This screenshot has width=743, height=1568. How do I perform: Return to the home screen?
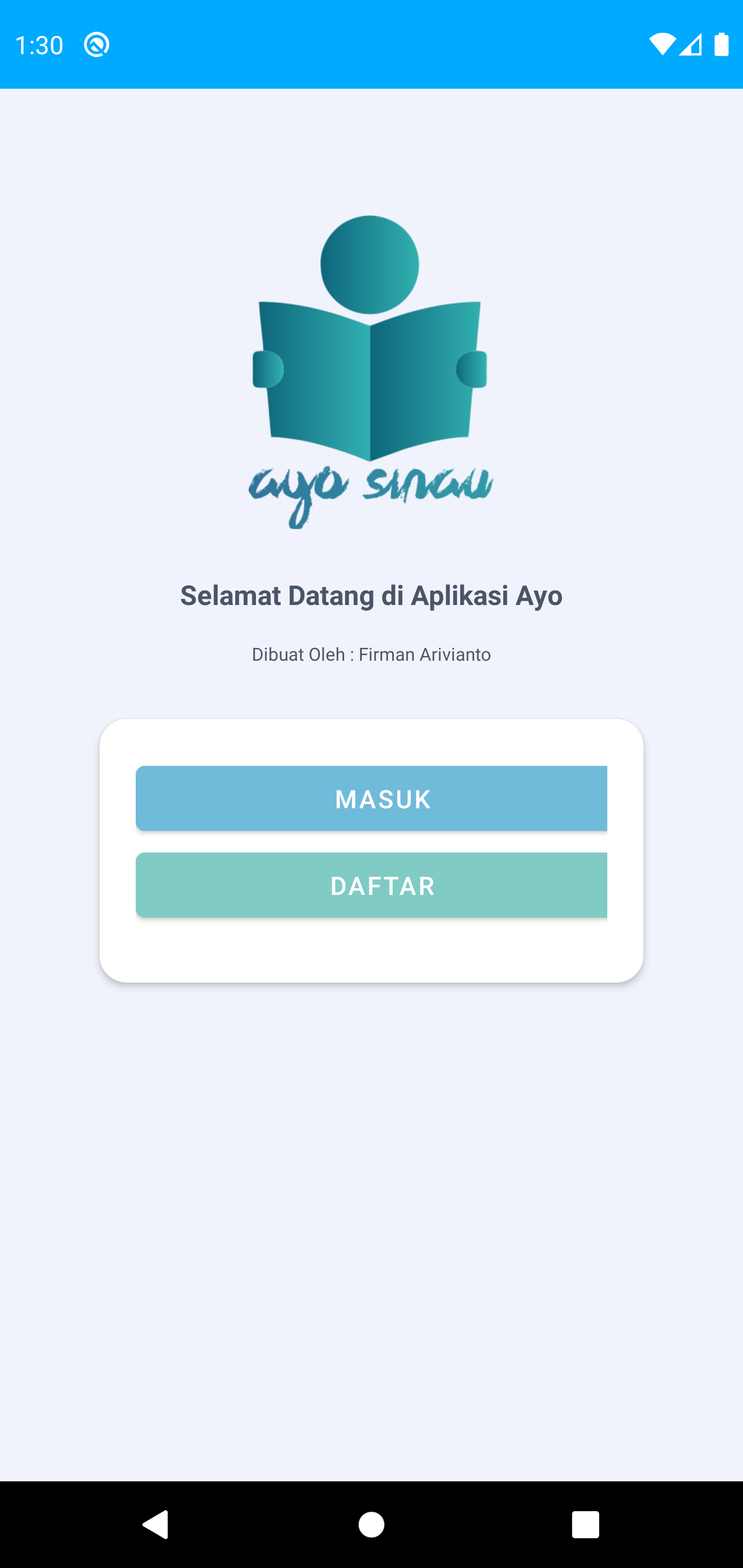tap(372, 1525)
